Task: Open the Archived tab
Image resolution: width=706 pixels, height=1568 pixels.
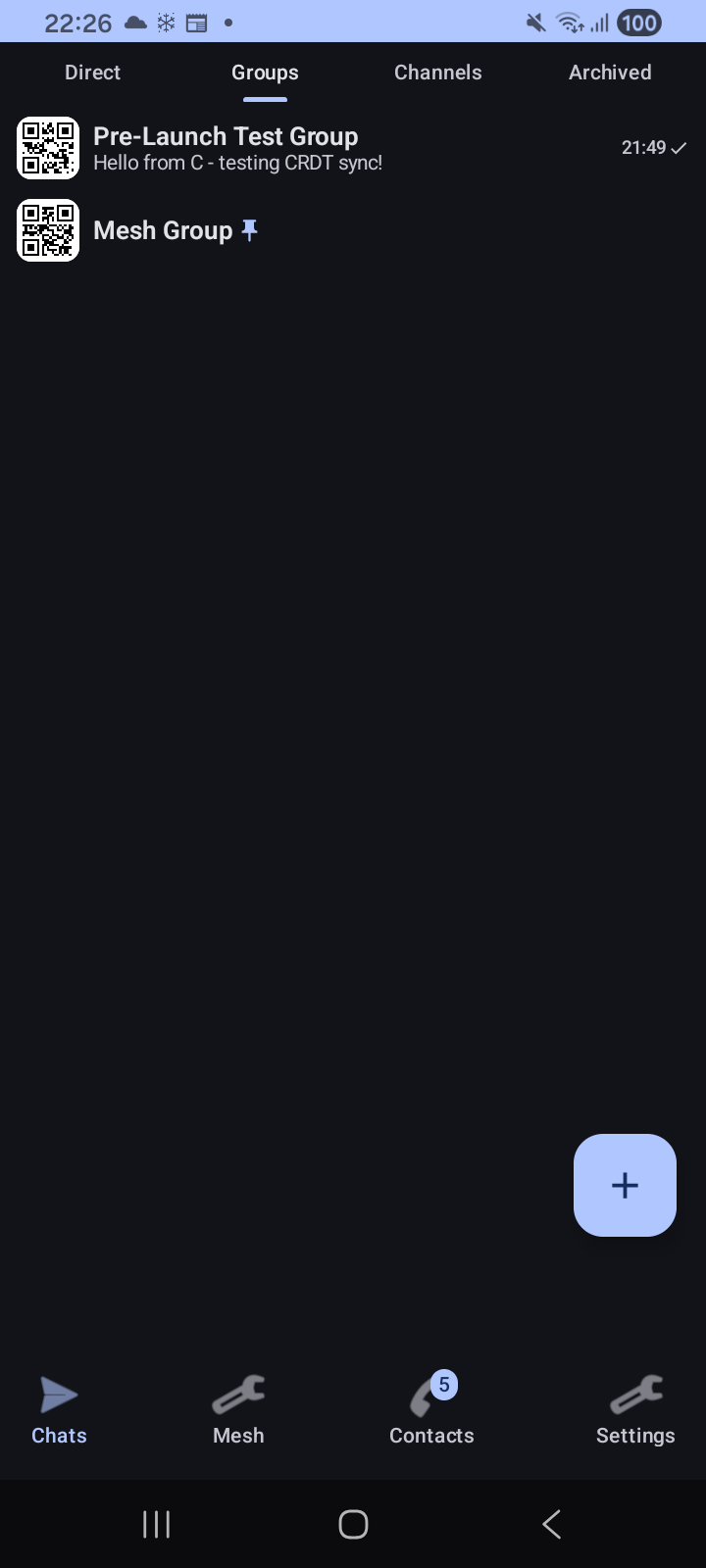Action: (610, 72)
